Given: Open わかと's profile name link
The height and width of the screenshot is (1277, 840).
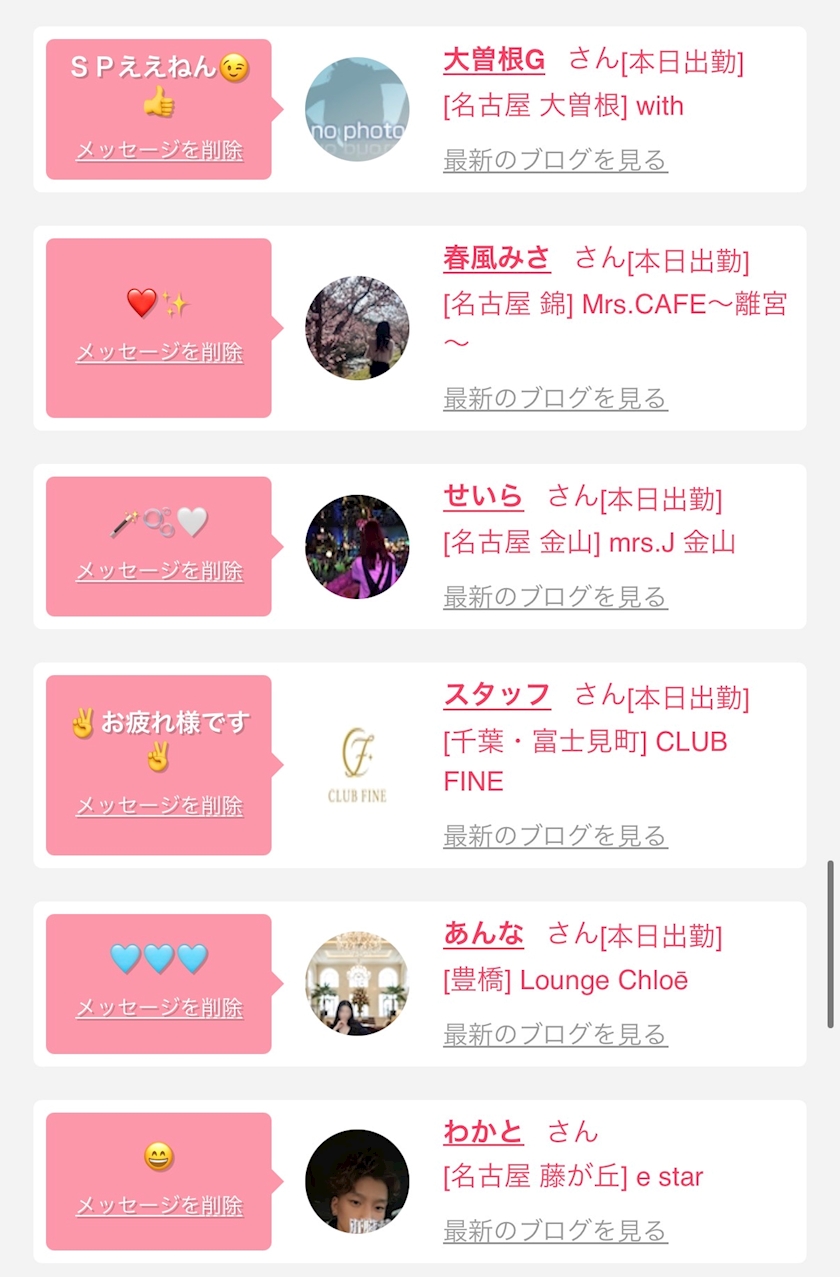Looking at the screenshot, I should pyautogui.click(x=483, y=1132).
